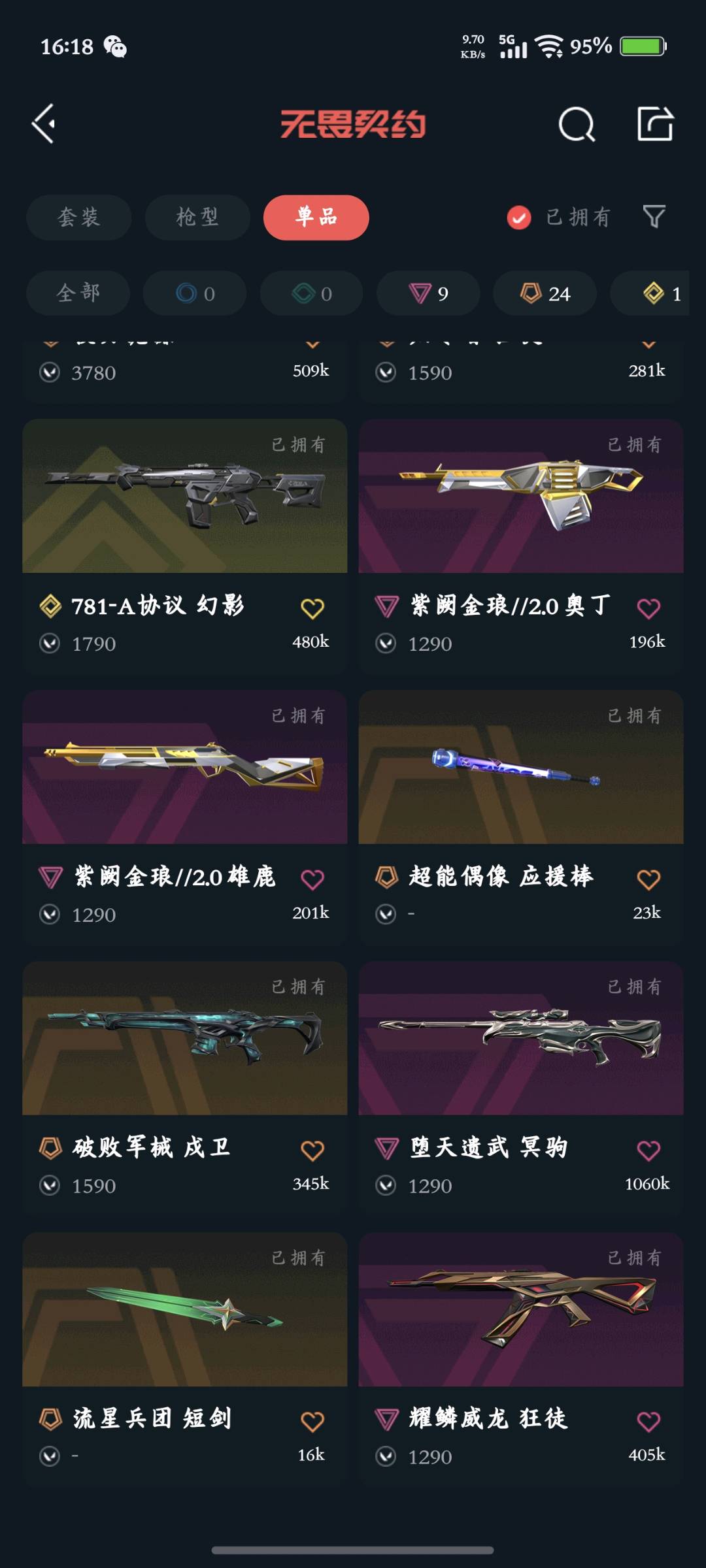Screen dimensions: 706x1568
Task: Go back using the top-left arrow
Action: [x=44, y=123]
